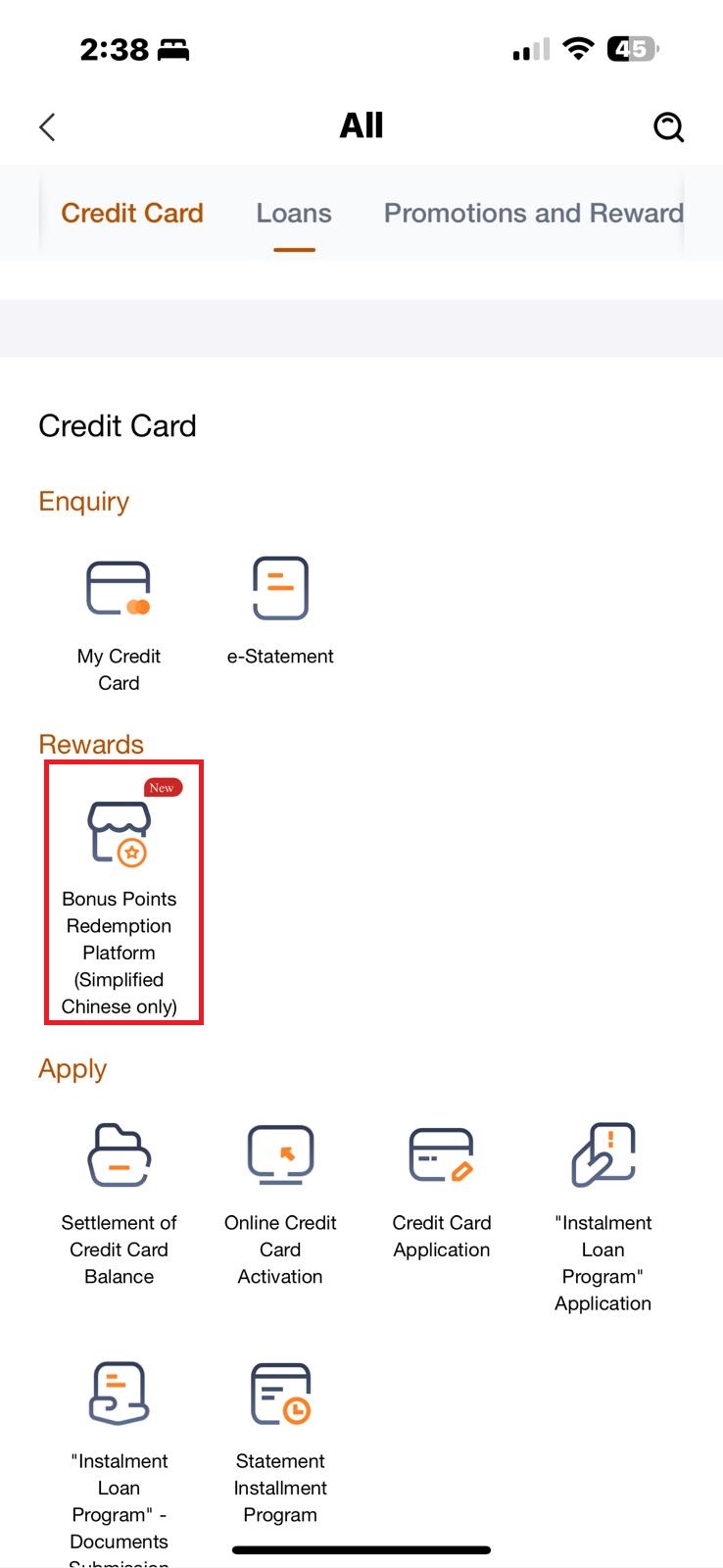Image resolution: width=723 pixels, height=1568 pixels.
Task: Select the Promotions and Reward tab
Action: [x=533, y=213]
